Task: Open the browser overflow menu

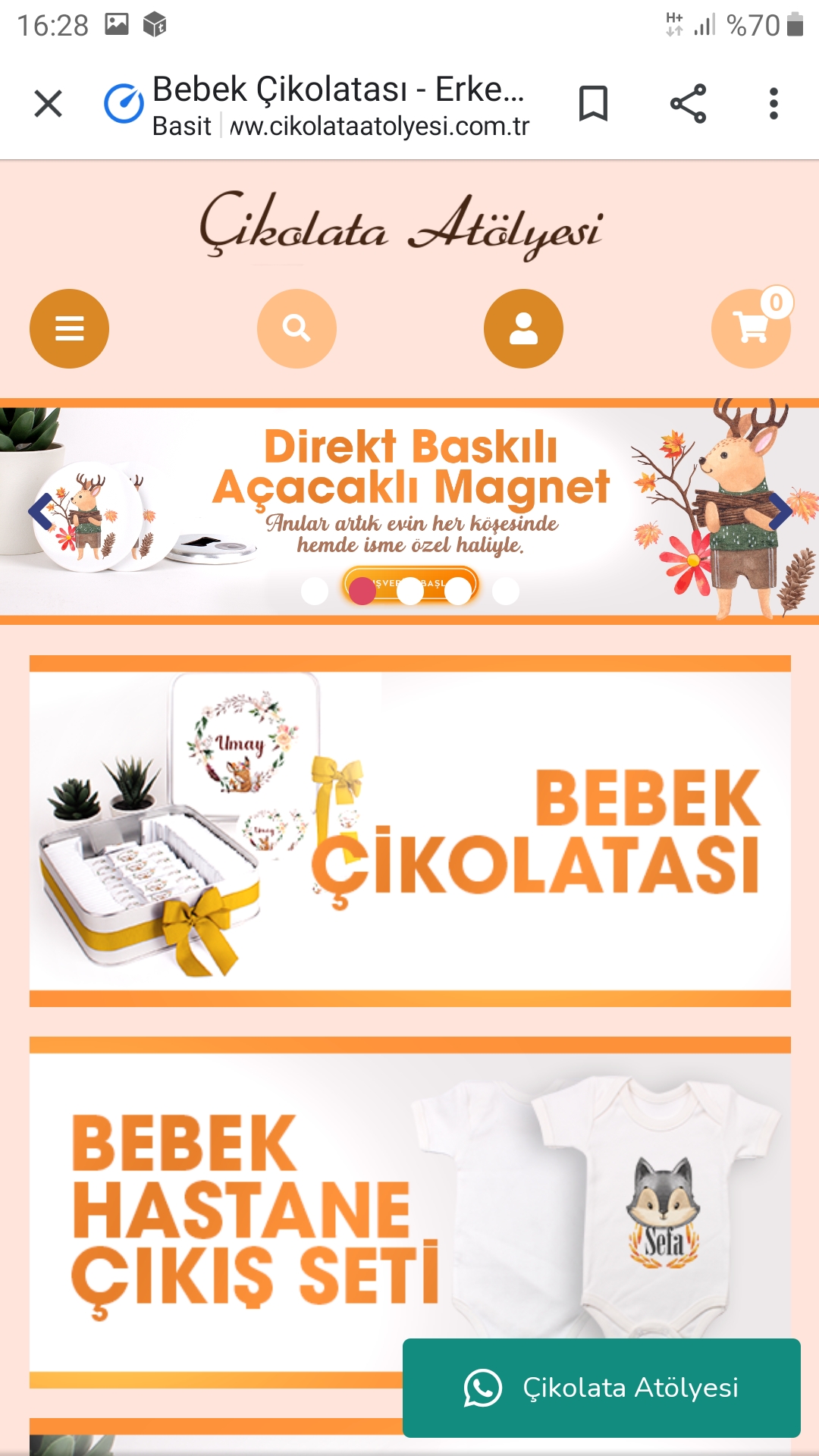Action: coord(773,104)
